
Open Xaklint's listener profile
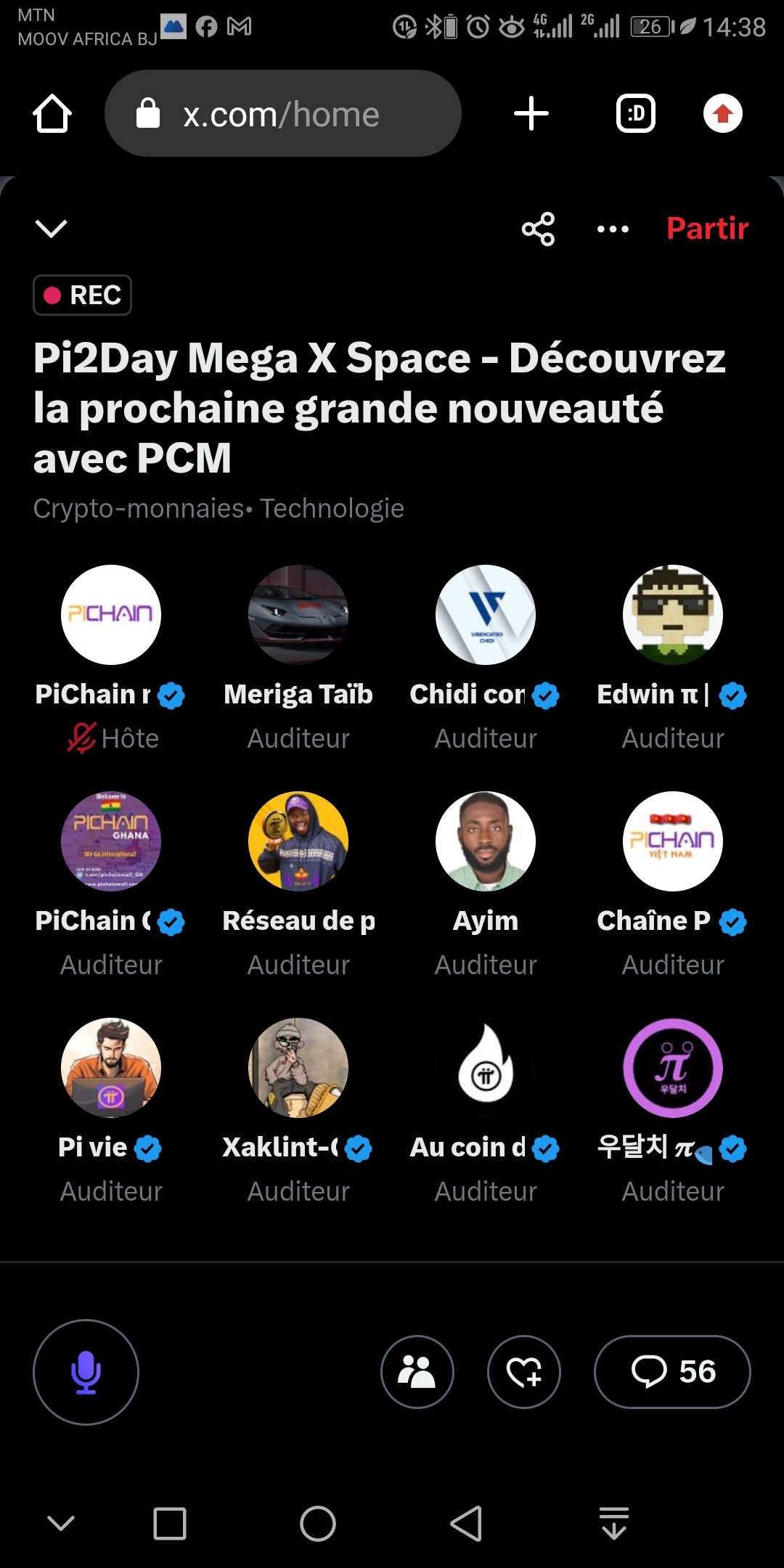pyautogui.click(x=298, y=1068)
